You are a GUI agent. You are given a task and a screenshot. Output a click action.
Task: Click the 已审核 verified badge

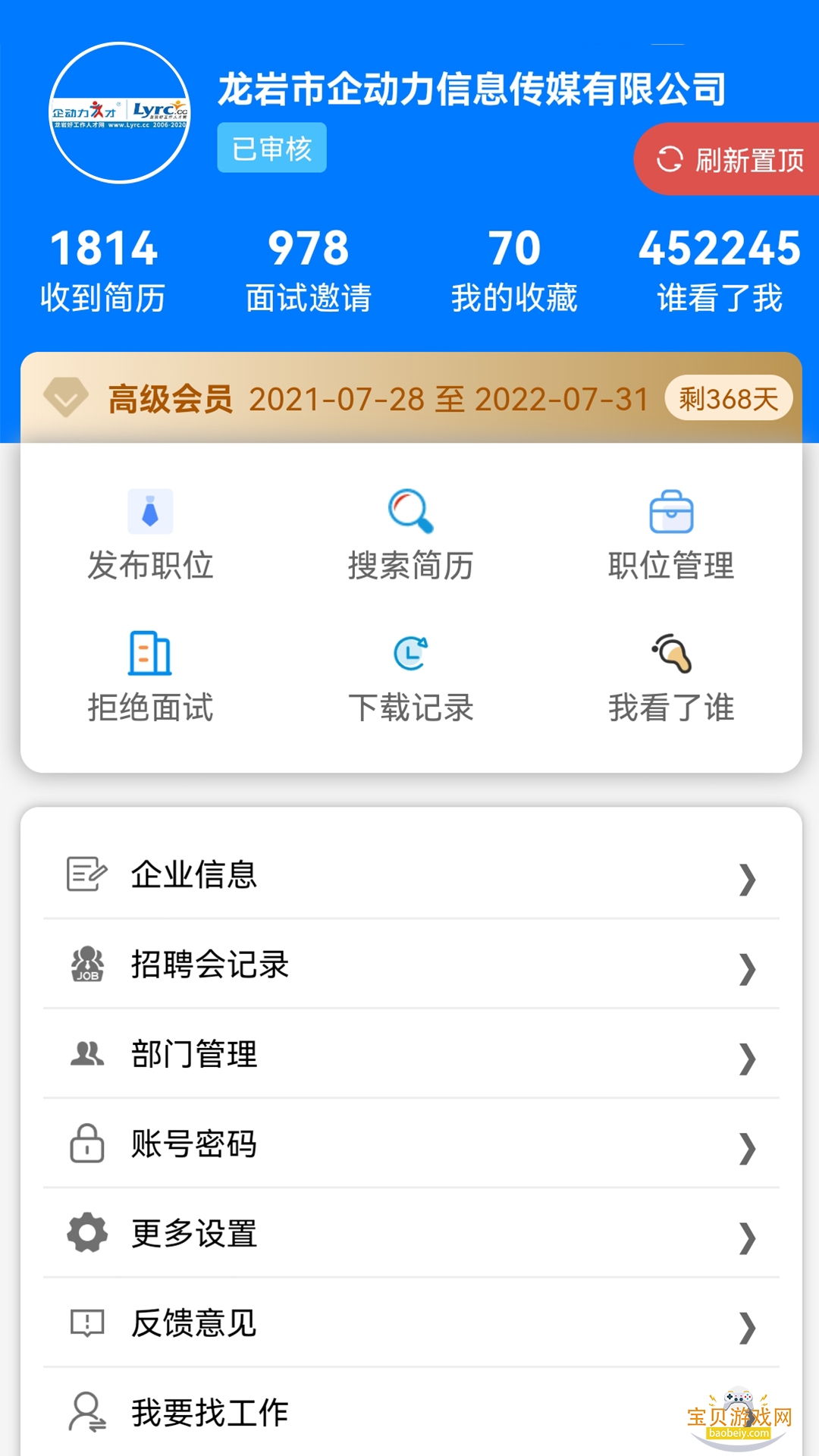tap(271, 150)
